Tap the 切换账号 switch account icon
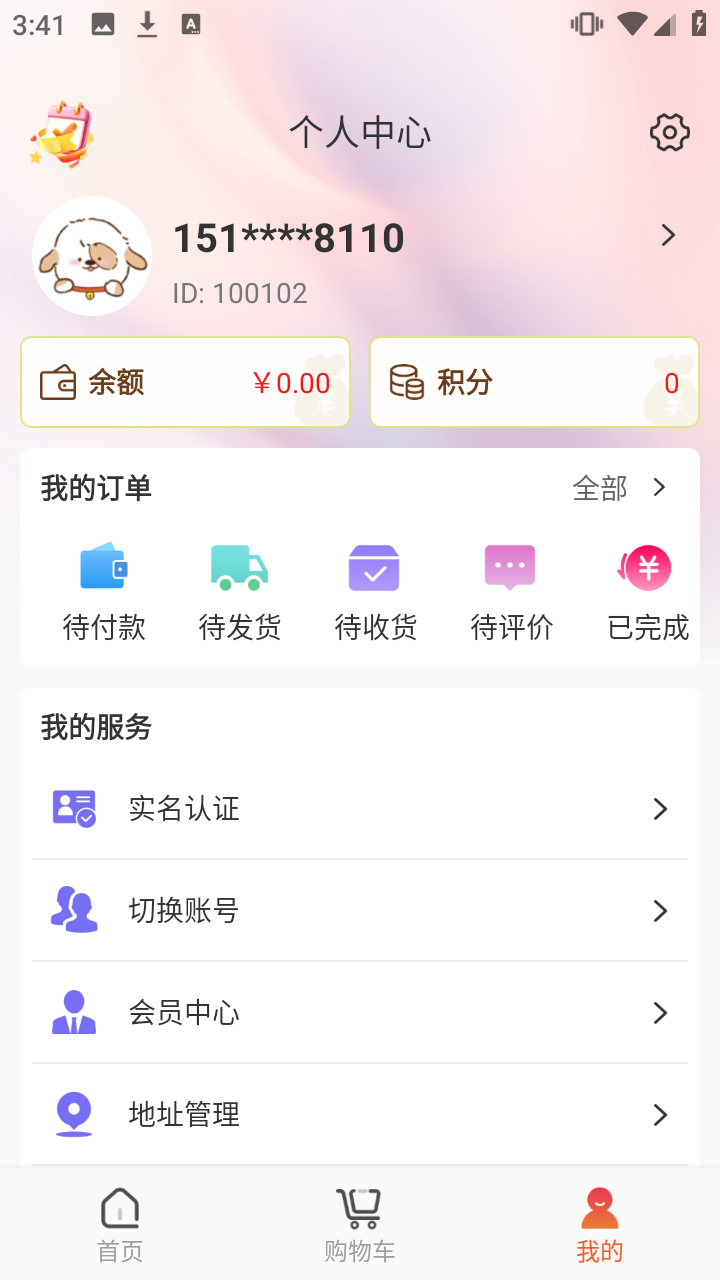This screenshot has height=1280, width=720. tap(73, 910)
